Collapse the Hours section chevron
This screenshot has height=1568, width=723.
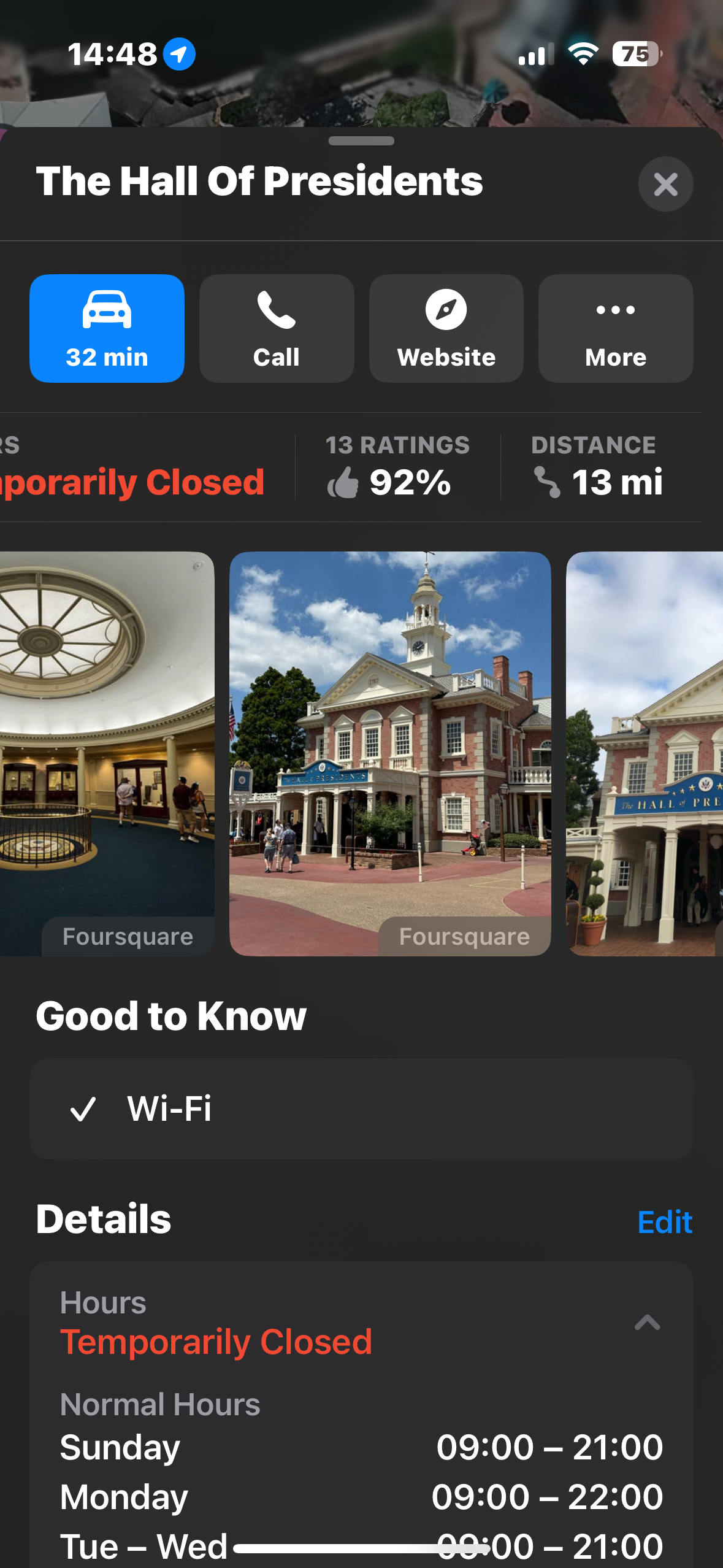647,1323
